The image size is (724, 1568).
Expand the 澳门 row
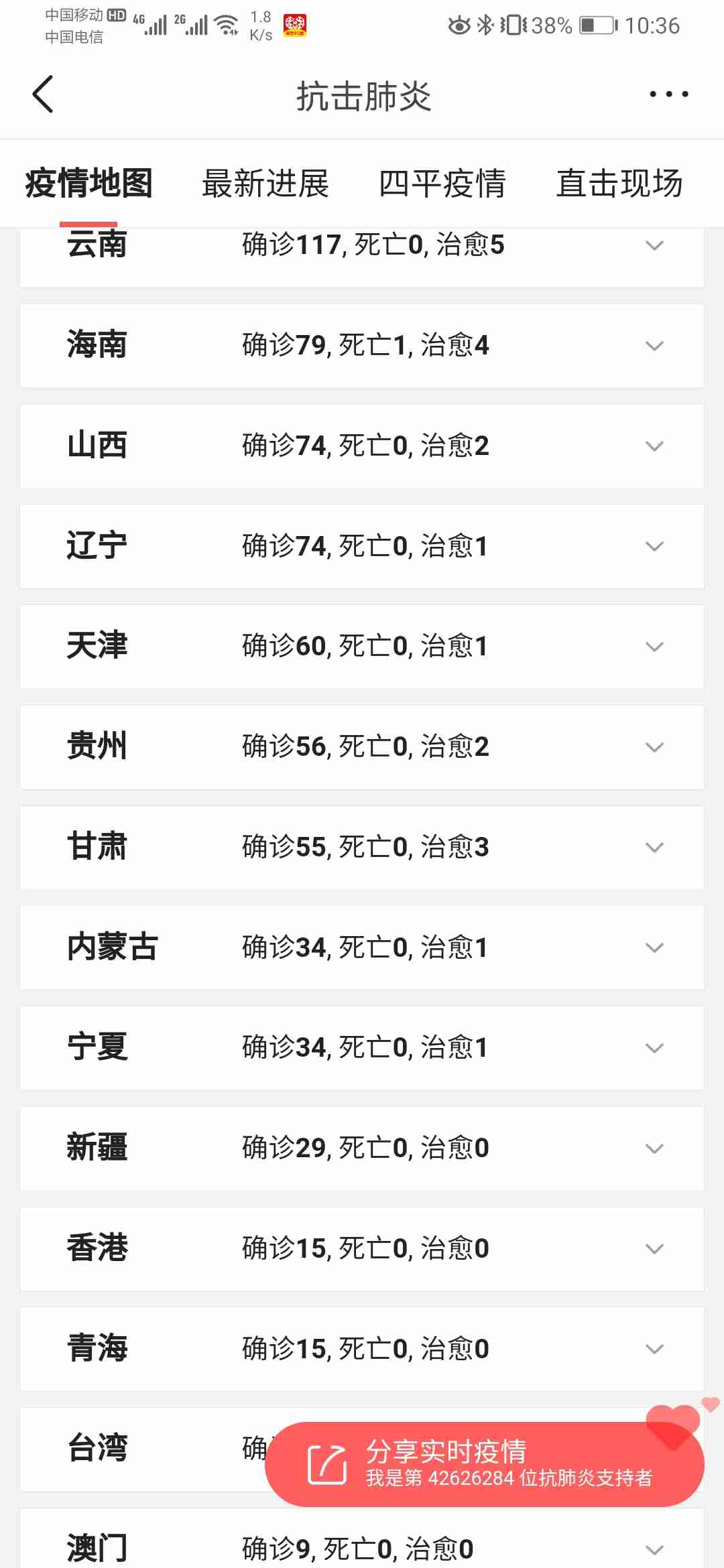point(654,1549)
